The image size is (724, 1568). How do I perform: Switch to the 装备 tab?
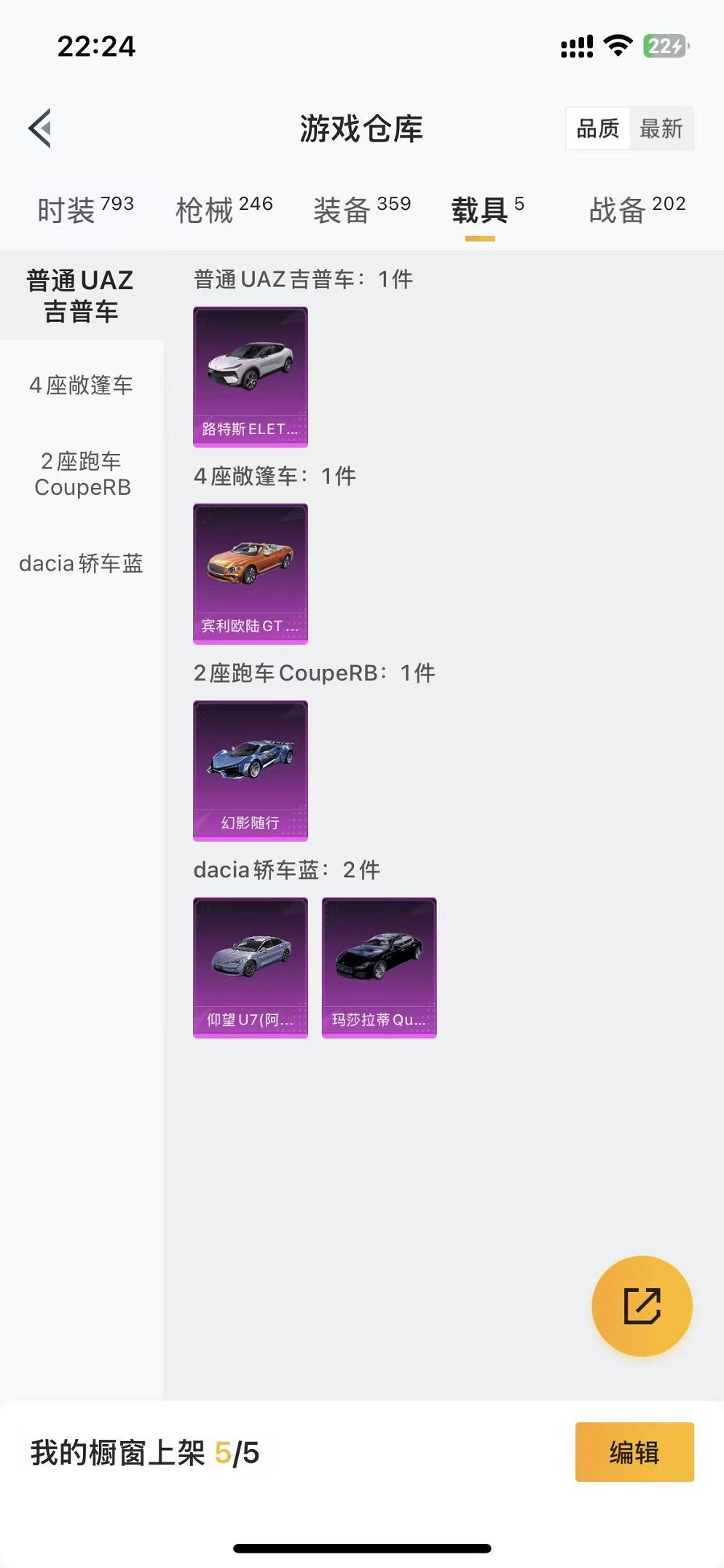point(361,210)
